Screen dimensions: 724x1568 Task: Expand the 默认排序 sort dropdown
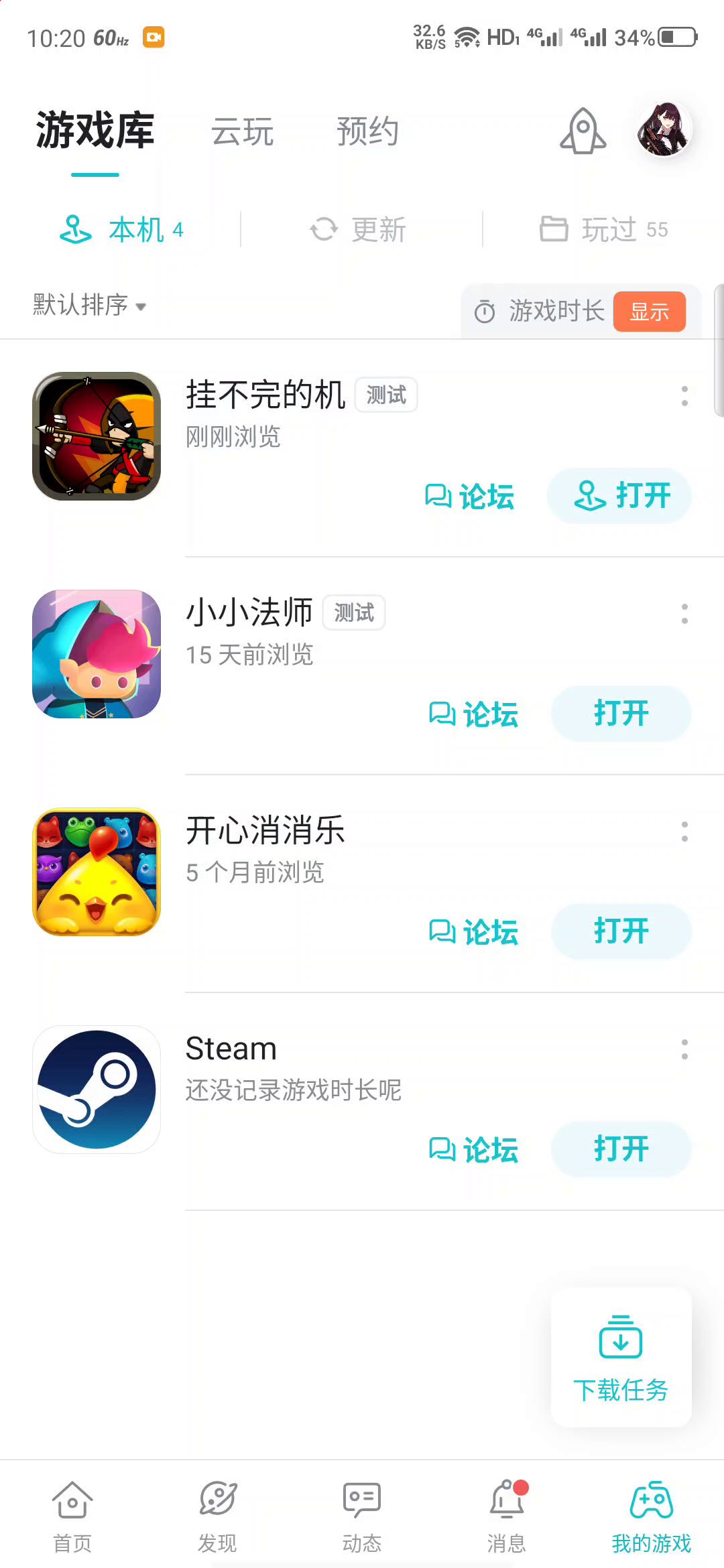click(x=90, y=305)
